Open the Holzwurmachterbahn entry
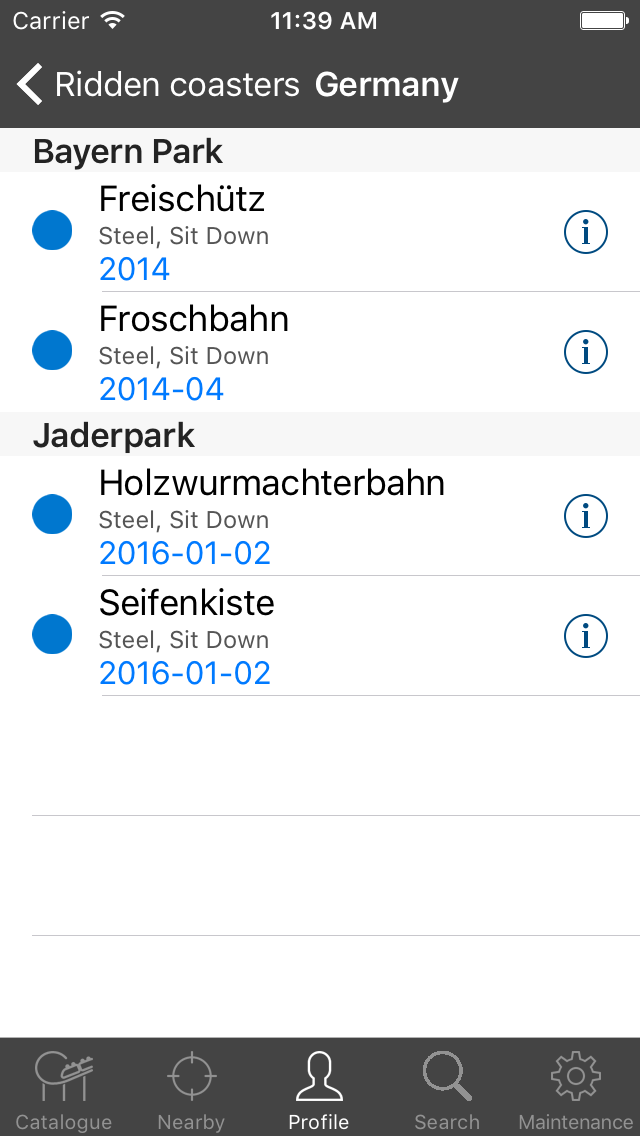The height and width of the screenshot is (1136, 640). (320, 516)
